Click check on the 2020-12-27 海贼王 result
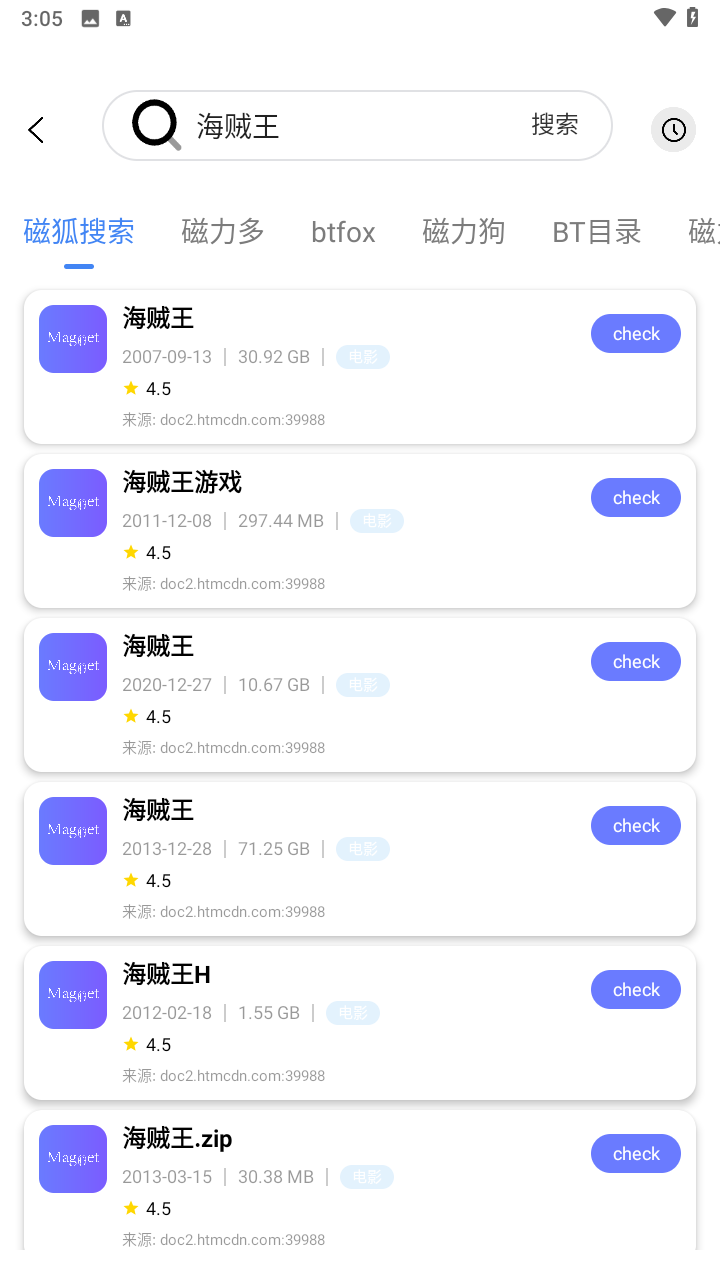720x1280 pixels. [x=635, y=661]
